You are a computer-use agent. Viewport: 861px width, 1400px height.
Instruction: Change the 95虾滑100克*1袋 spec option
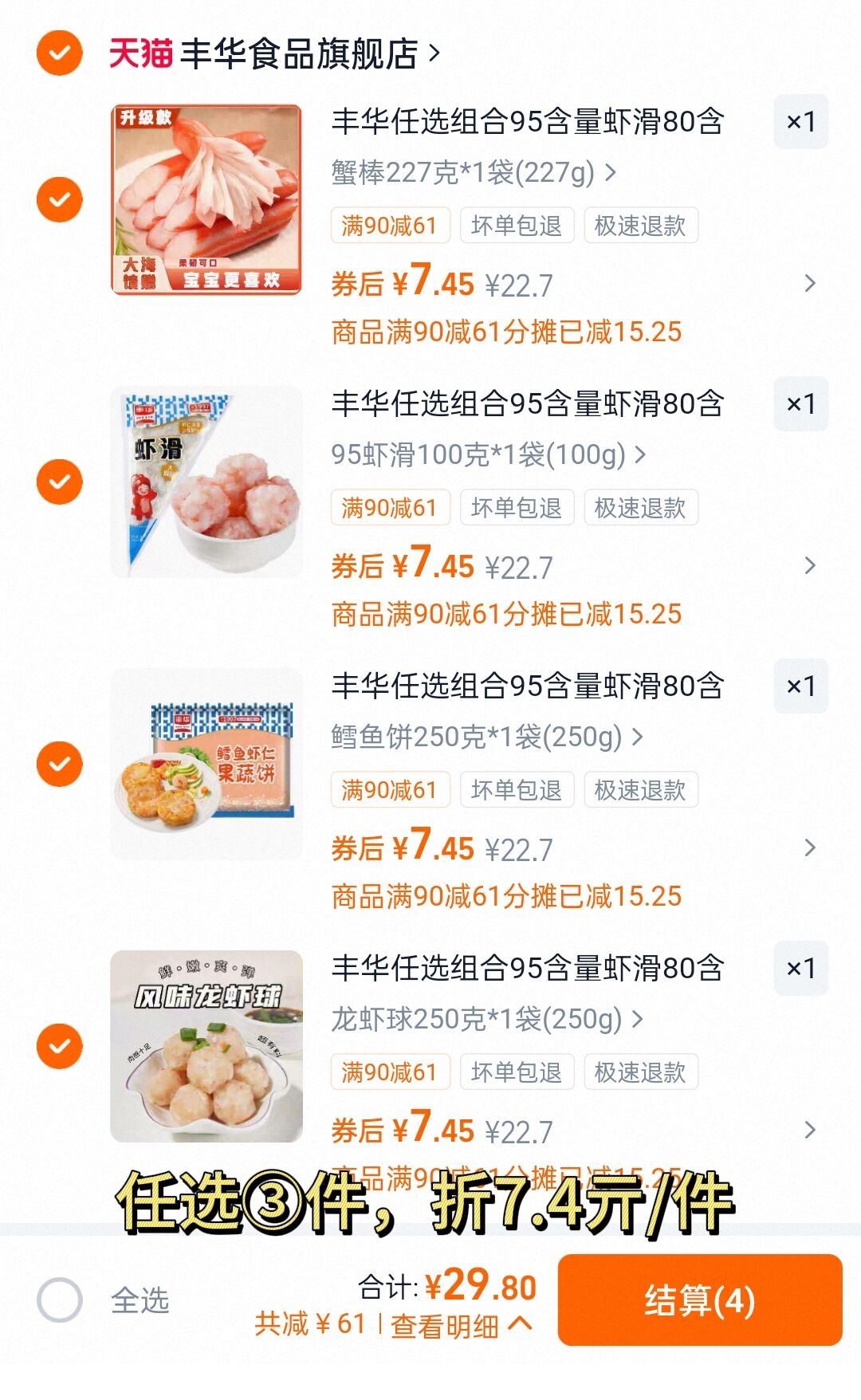point(488,454)
